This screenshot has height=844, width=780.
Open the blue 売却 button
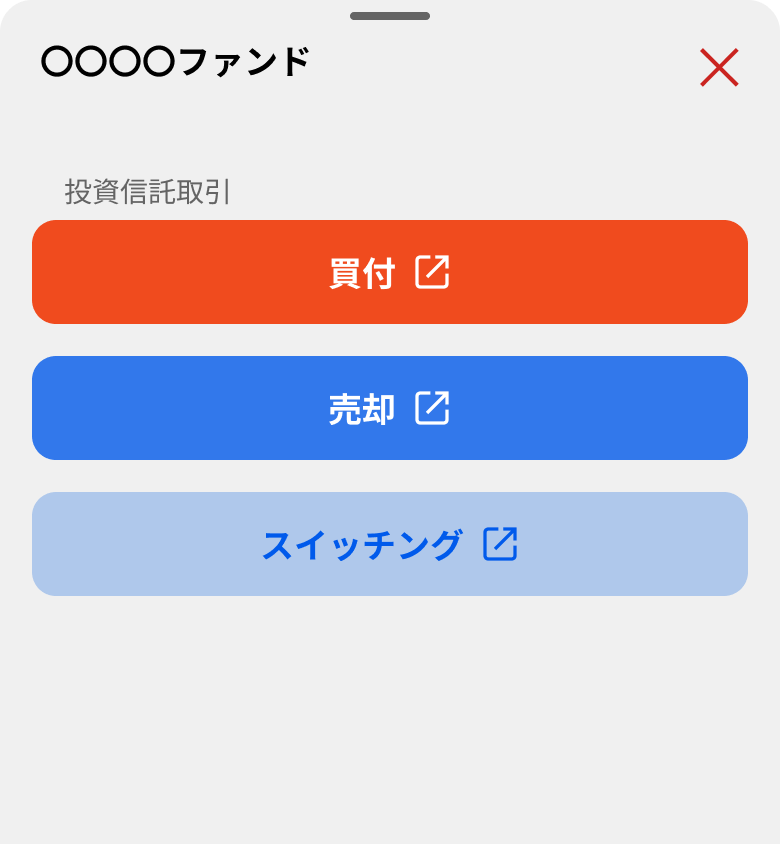[x=390, y=408]
